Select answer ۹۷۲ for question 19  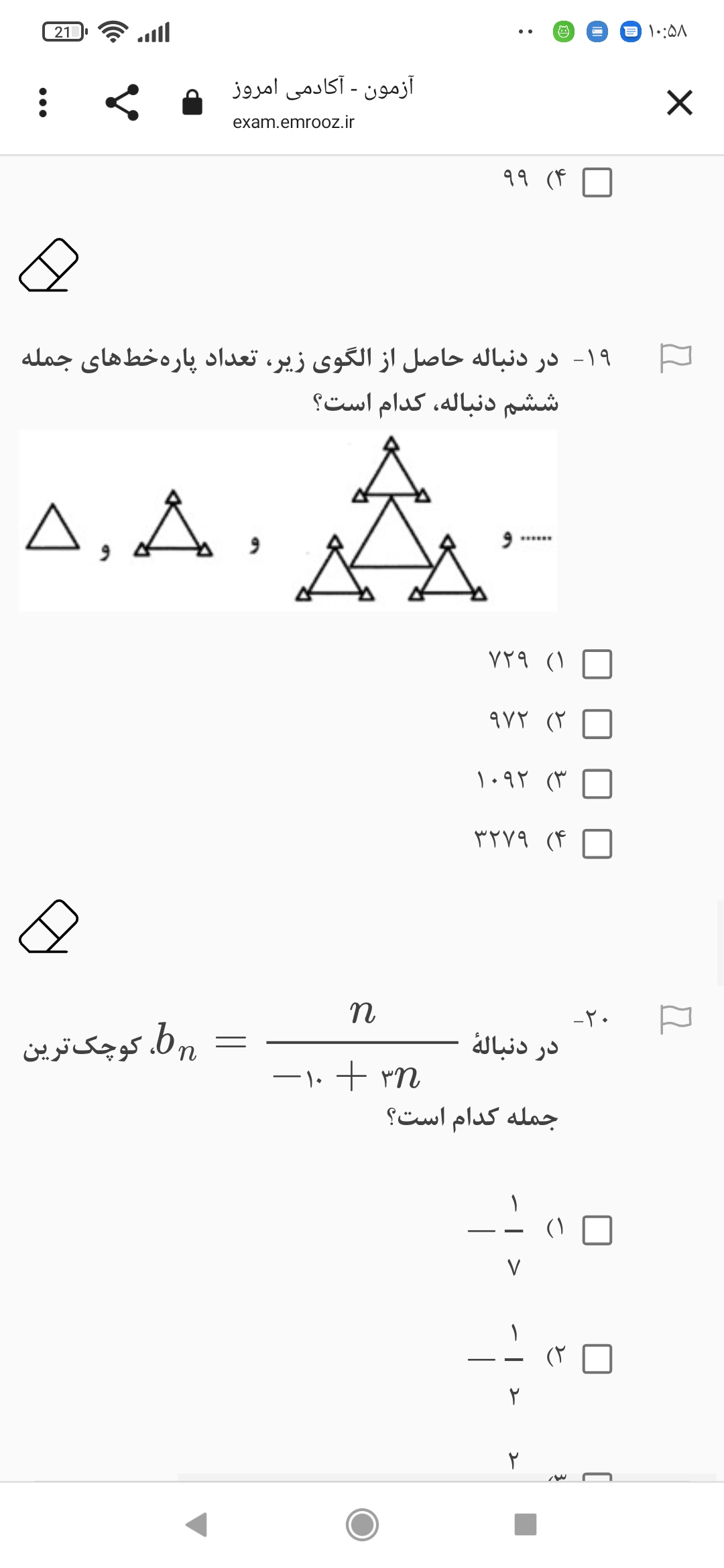point(597,724)
